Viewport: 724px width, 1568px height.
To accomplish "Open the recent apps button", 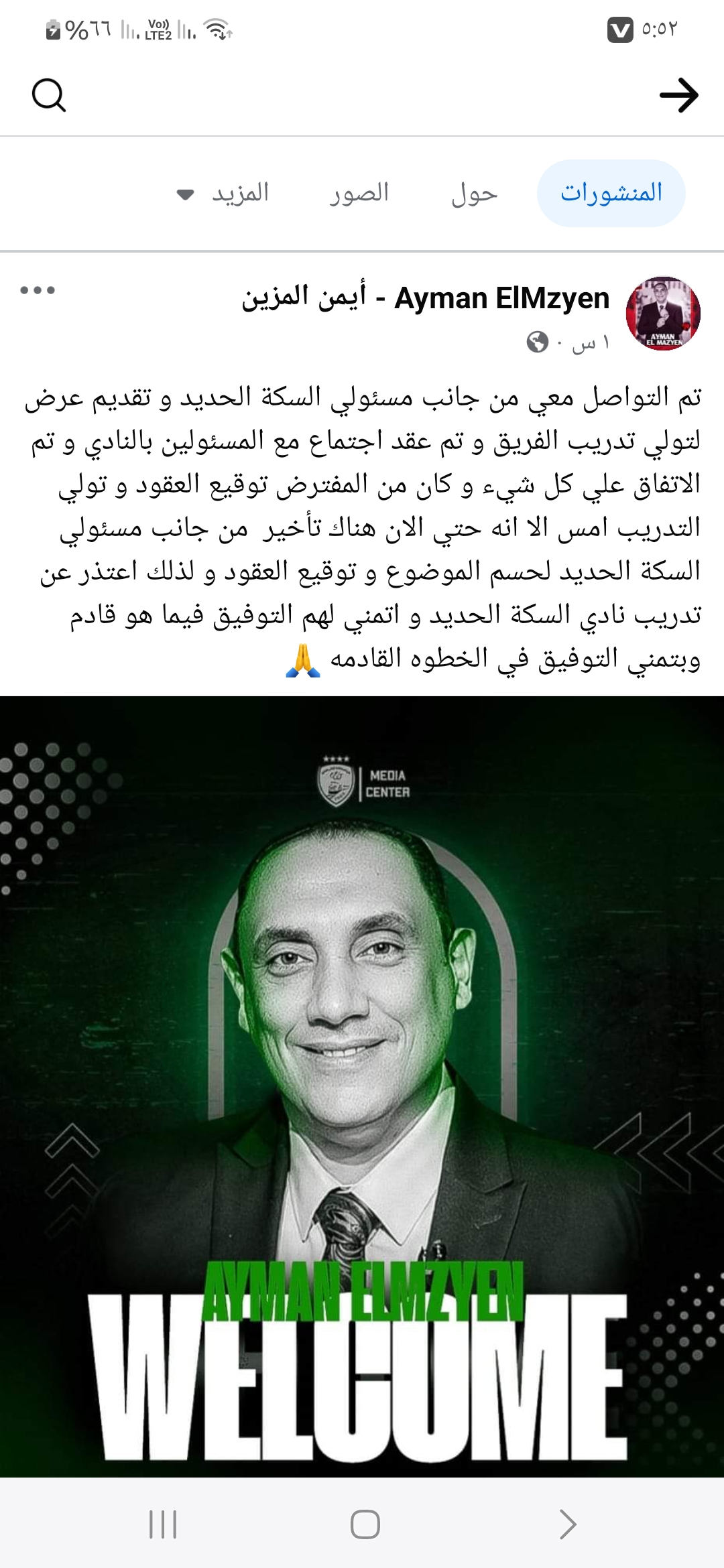I will [162, 1524].
